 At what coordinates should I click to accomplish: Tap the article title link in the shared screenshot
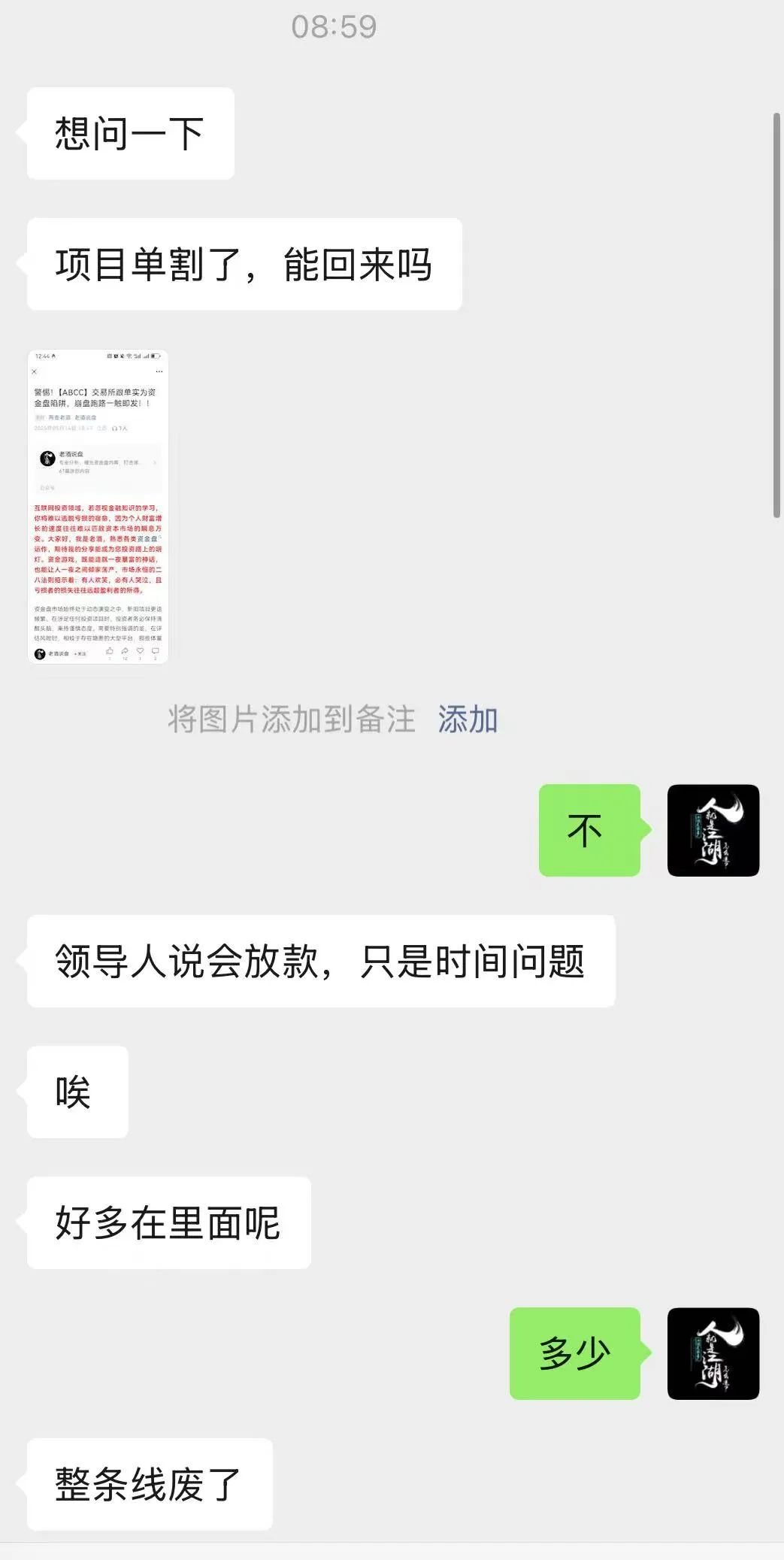pyautogui.click(x=98, y=397)
